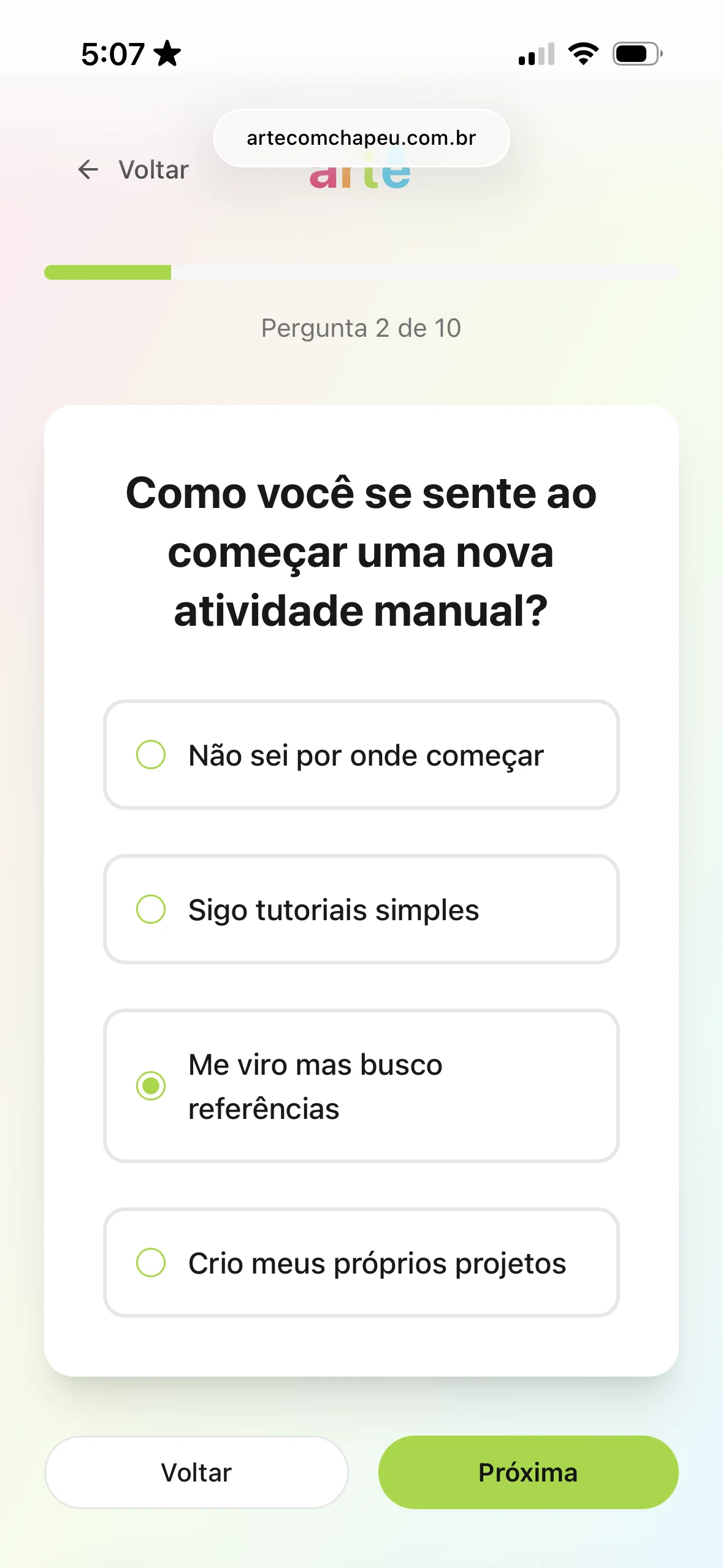
Task: Select 'Não sei por onde começar'
Action: click(x=151, y=755)
